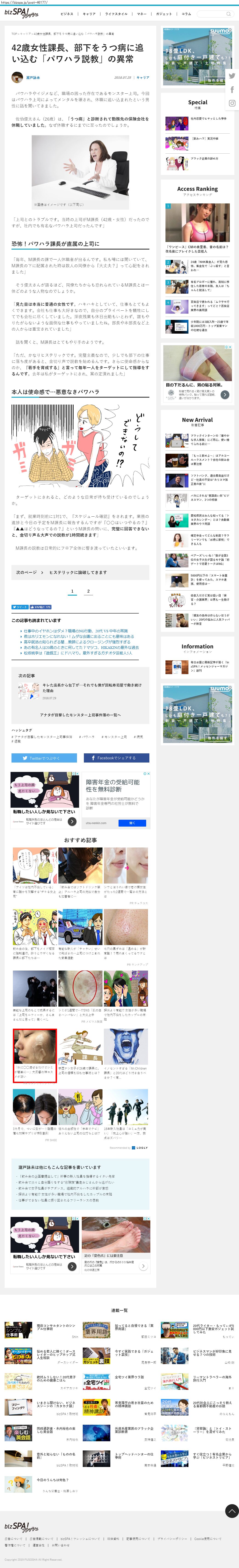Viewport: 239px width, 1568px height.
Task: Open the マネー section
Action: click(x=142, y=13)
